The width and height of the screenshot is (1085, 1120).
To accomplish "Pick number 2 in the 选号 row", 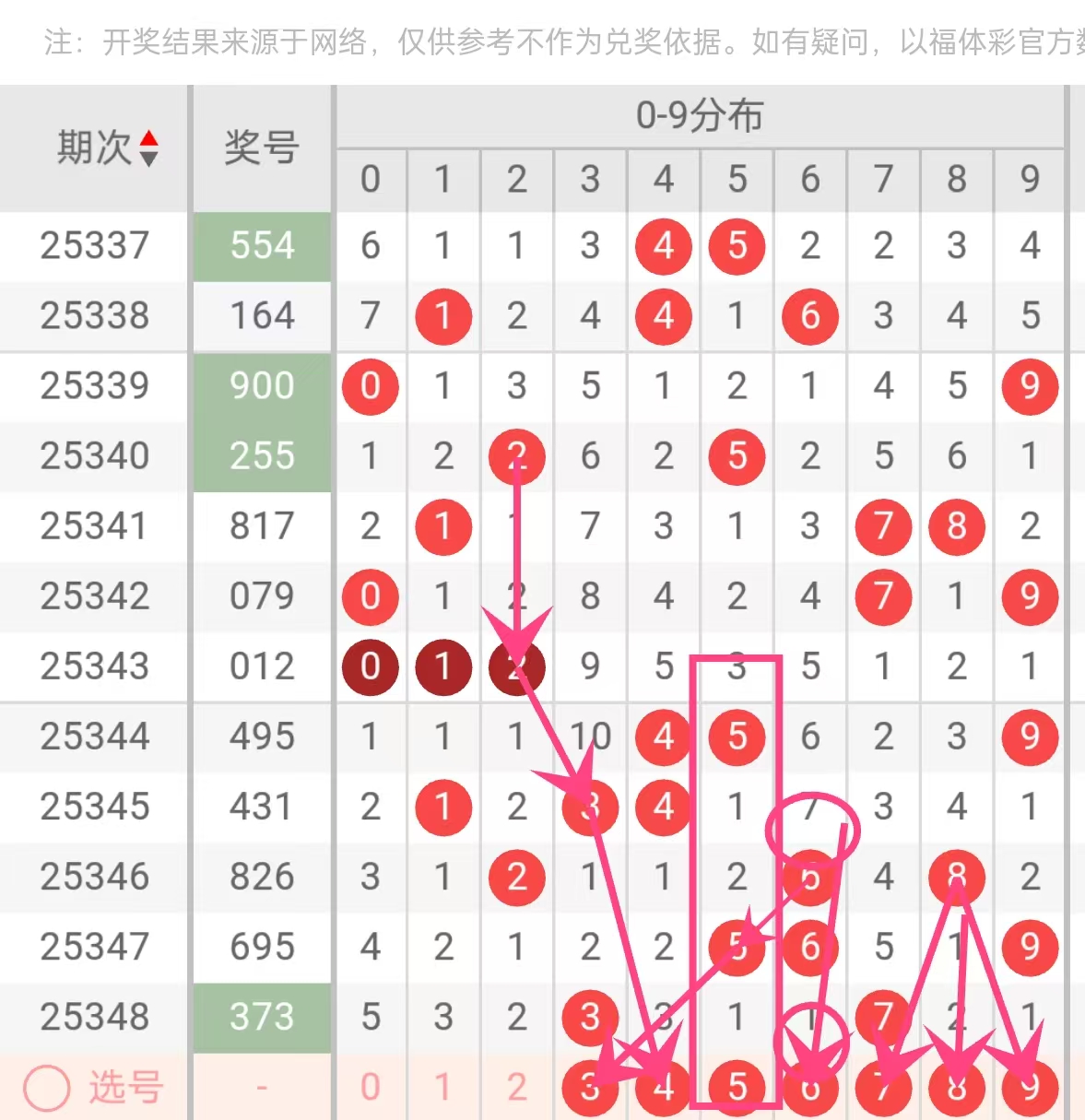I will tap(516, 1088).
